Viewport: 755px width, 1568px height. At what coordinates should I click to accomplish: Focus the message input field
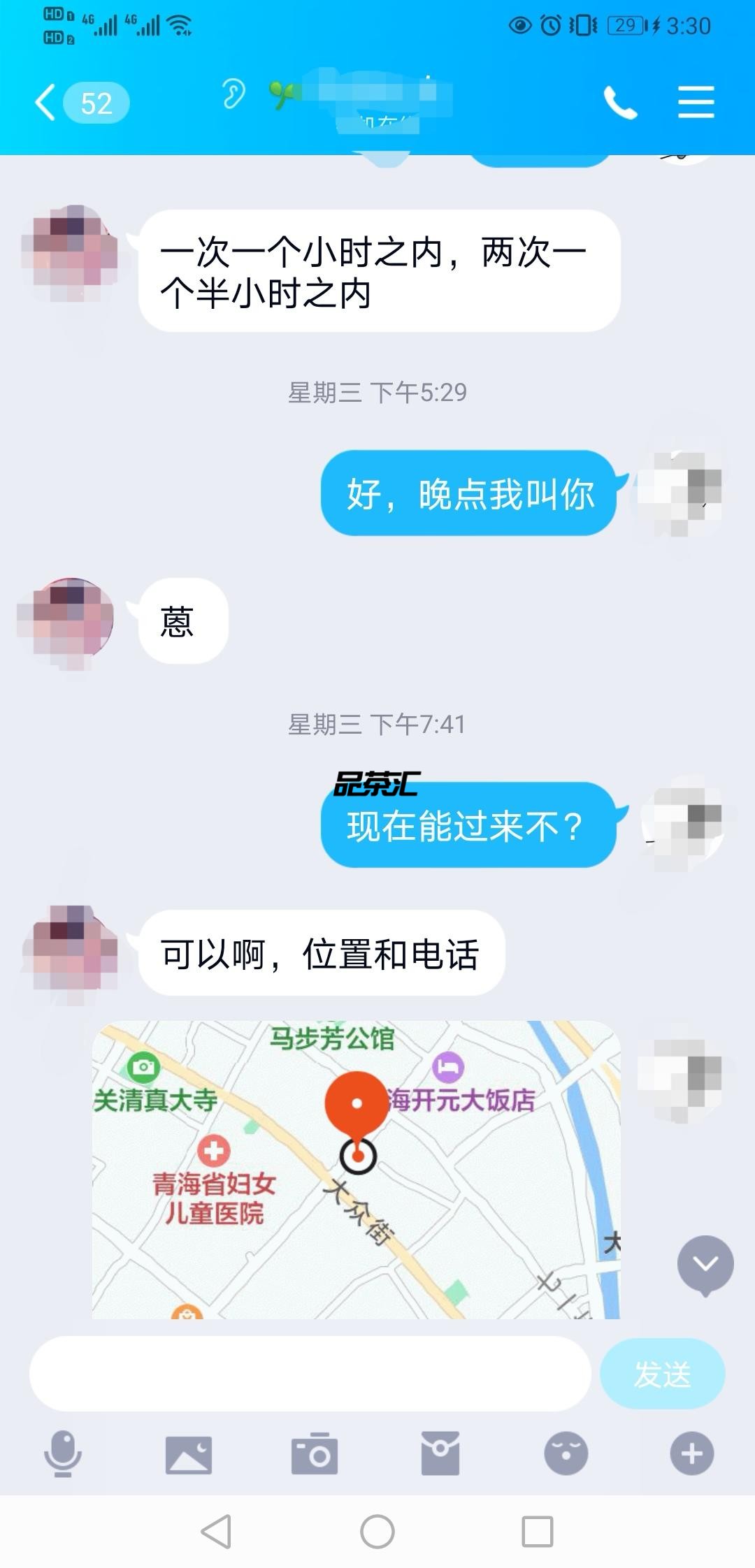tap(310, 1374)
